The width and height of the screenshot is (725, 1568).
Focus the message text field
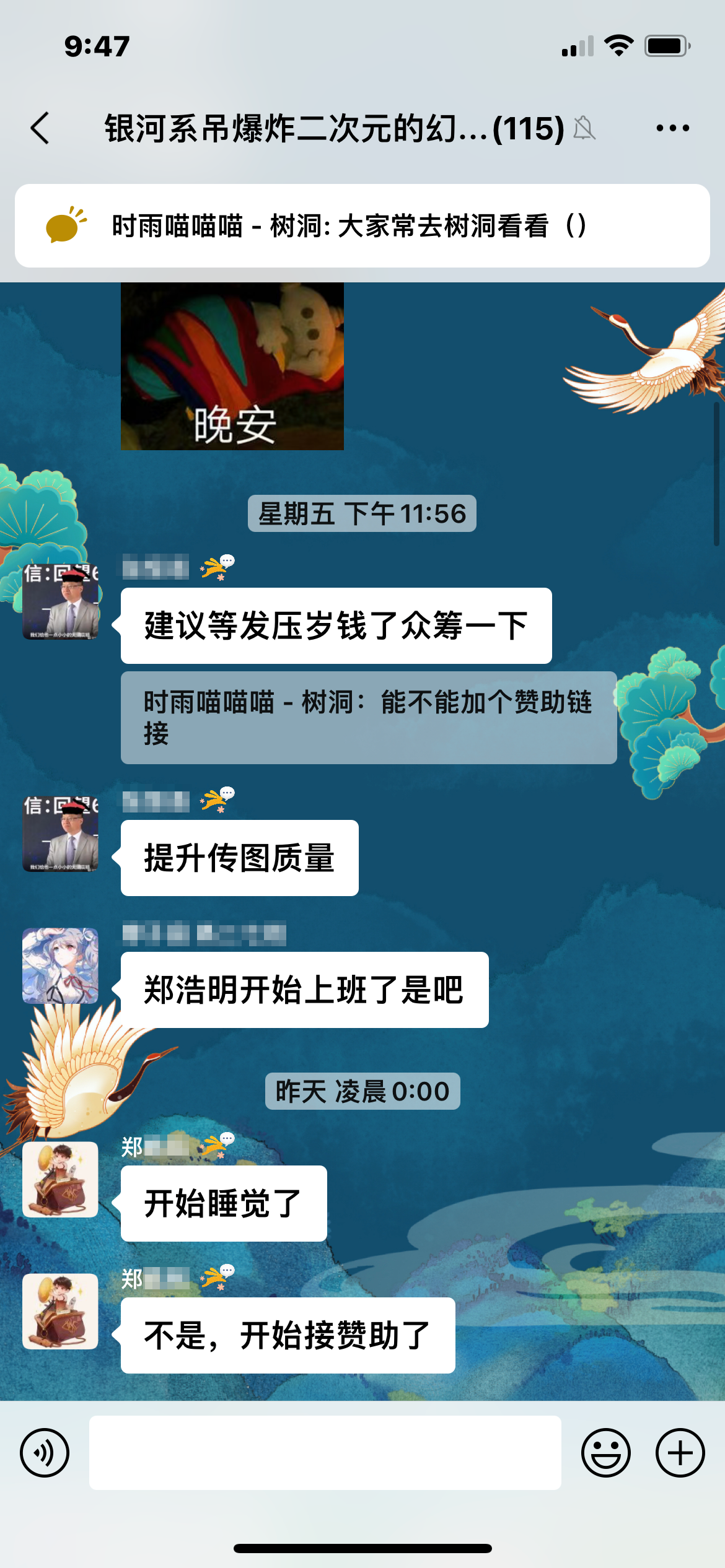325,1453
